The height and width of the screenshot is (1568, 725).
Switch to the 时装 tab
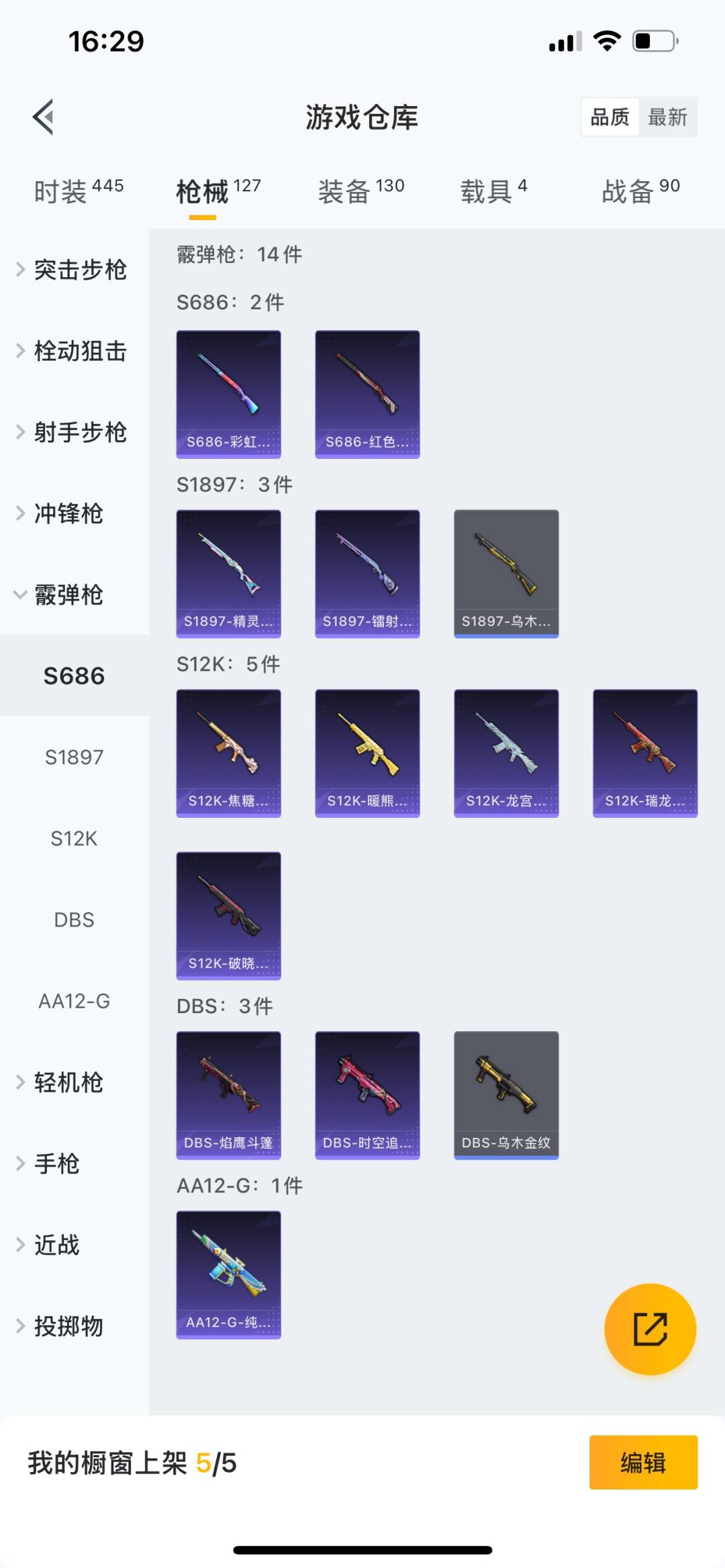coord(78,191)
